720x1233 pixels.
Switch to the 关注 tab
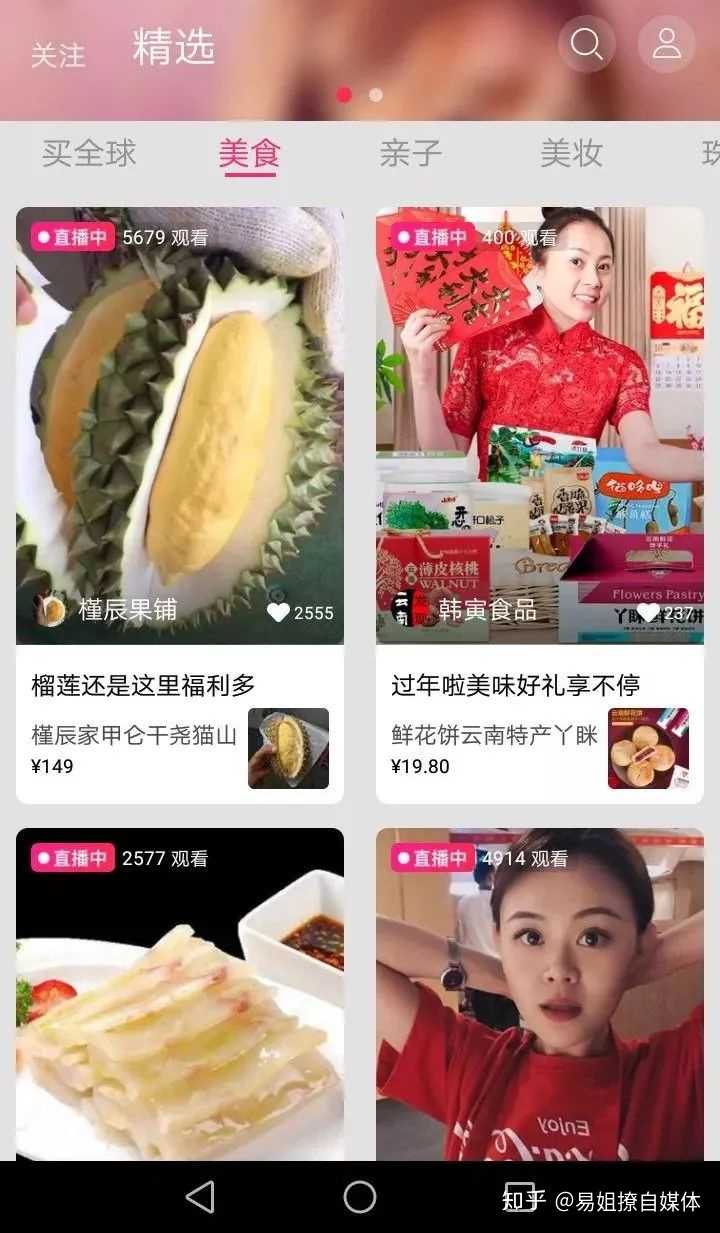click(x=58, y=55)
